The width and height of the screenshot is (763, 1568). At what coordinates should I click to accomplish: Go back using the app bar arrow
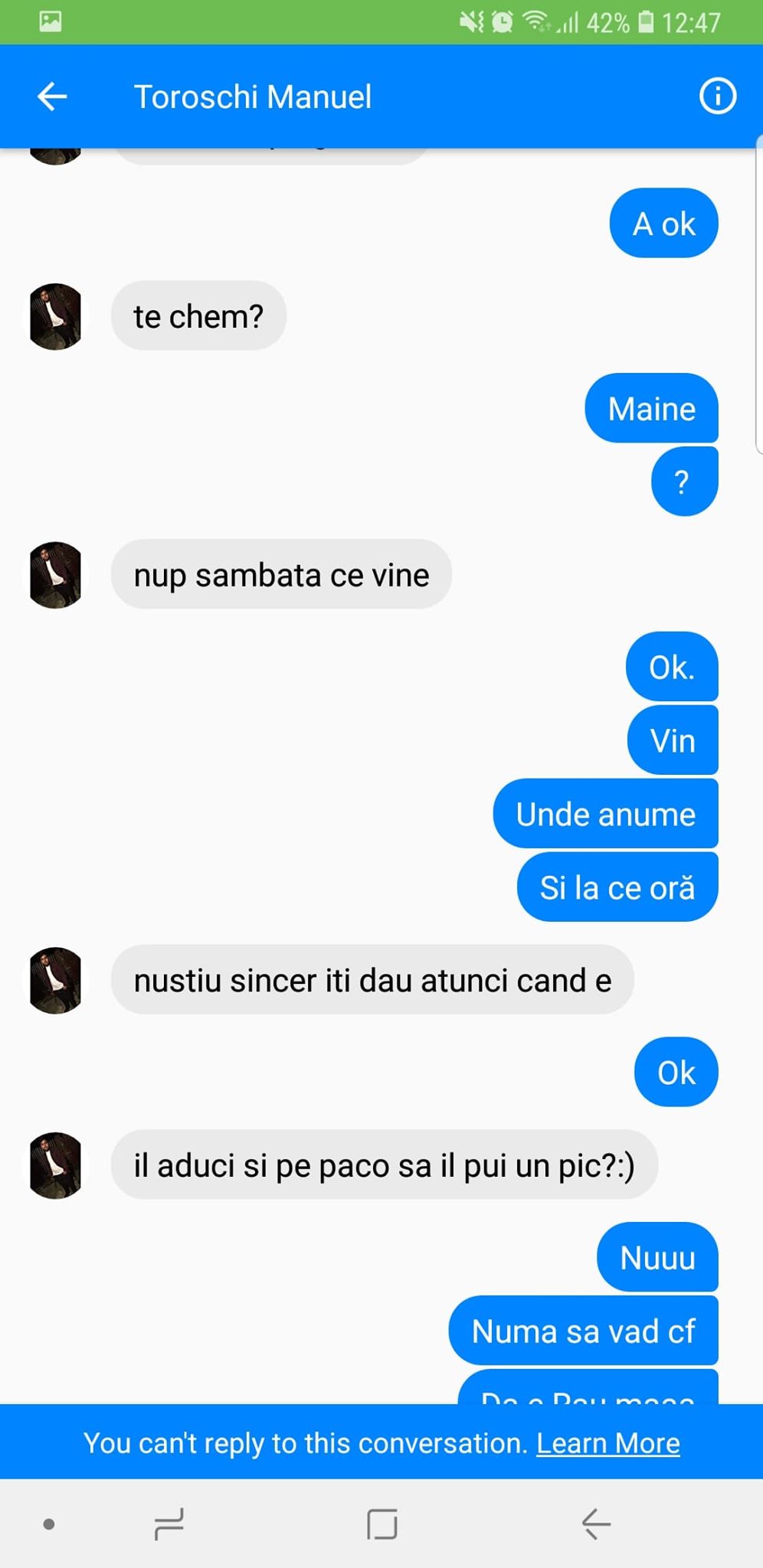tap(52, 97)
